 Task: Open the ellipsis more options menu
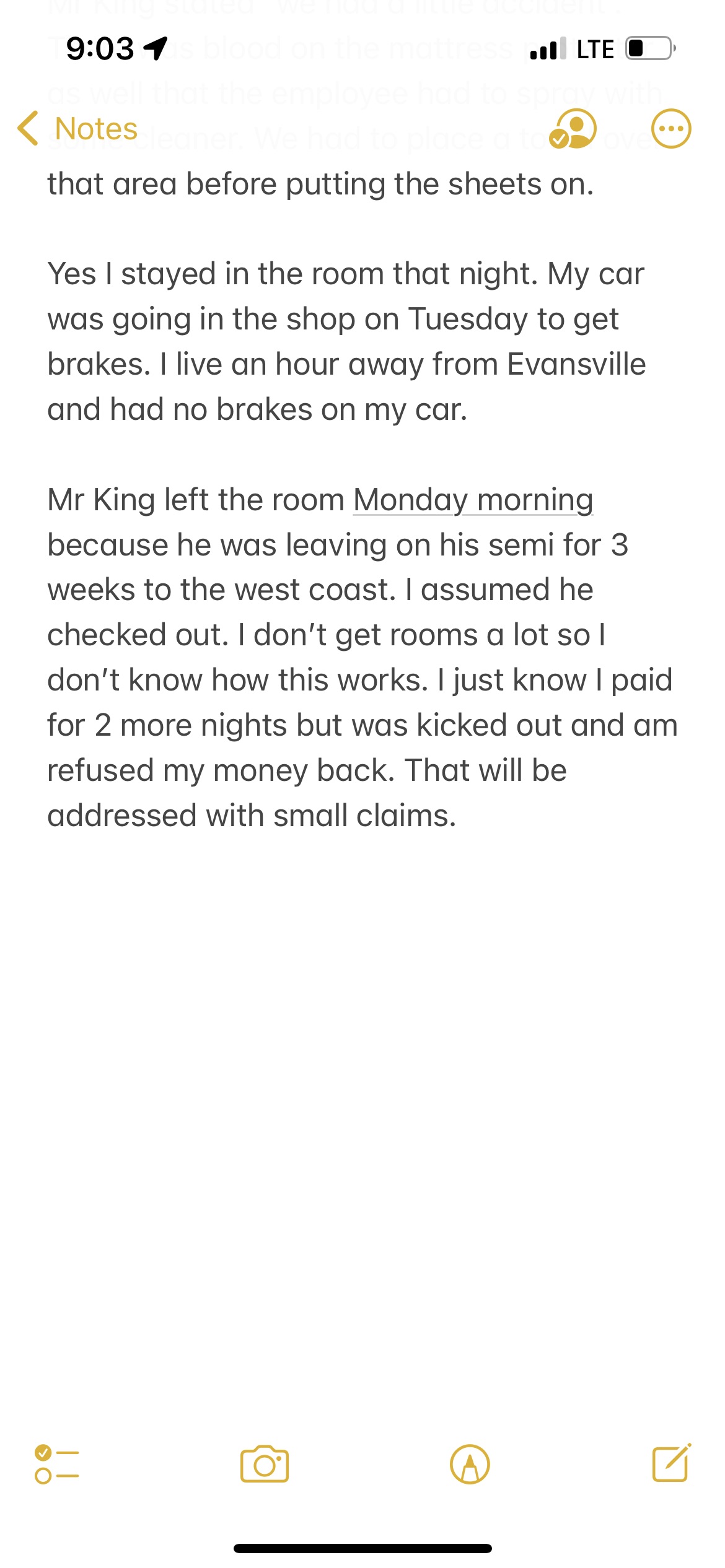click(x=671, y=129)
